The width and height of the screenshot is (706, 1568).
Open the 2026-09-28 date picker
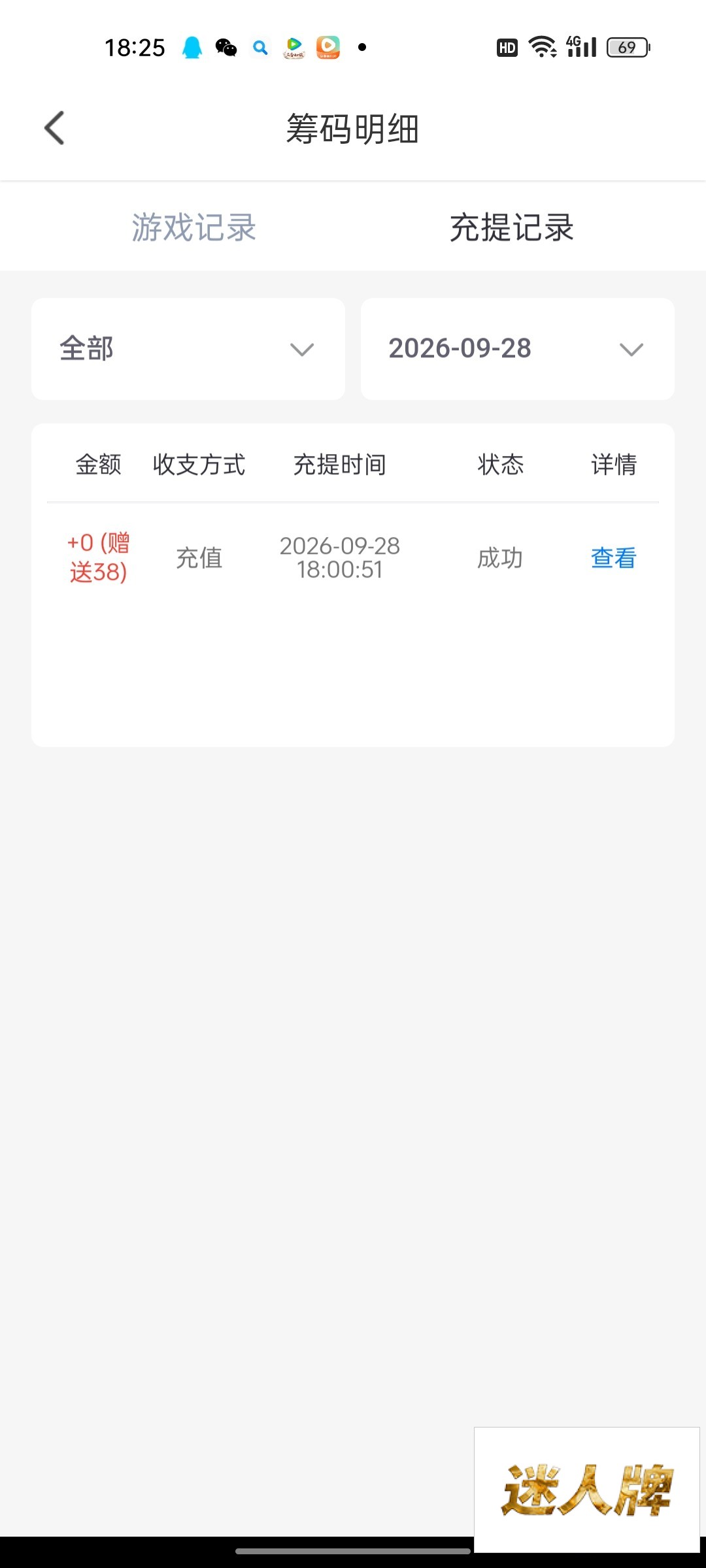tap(518, 349)
